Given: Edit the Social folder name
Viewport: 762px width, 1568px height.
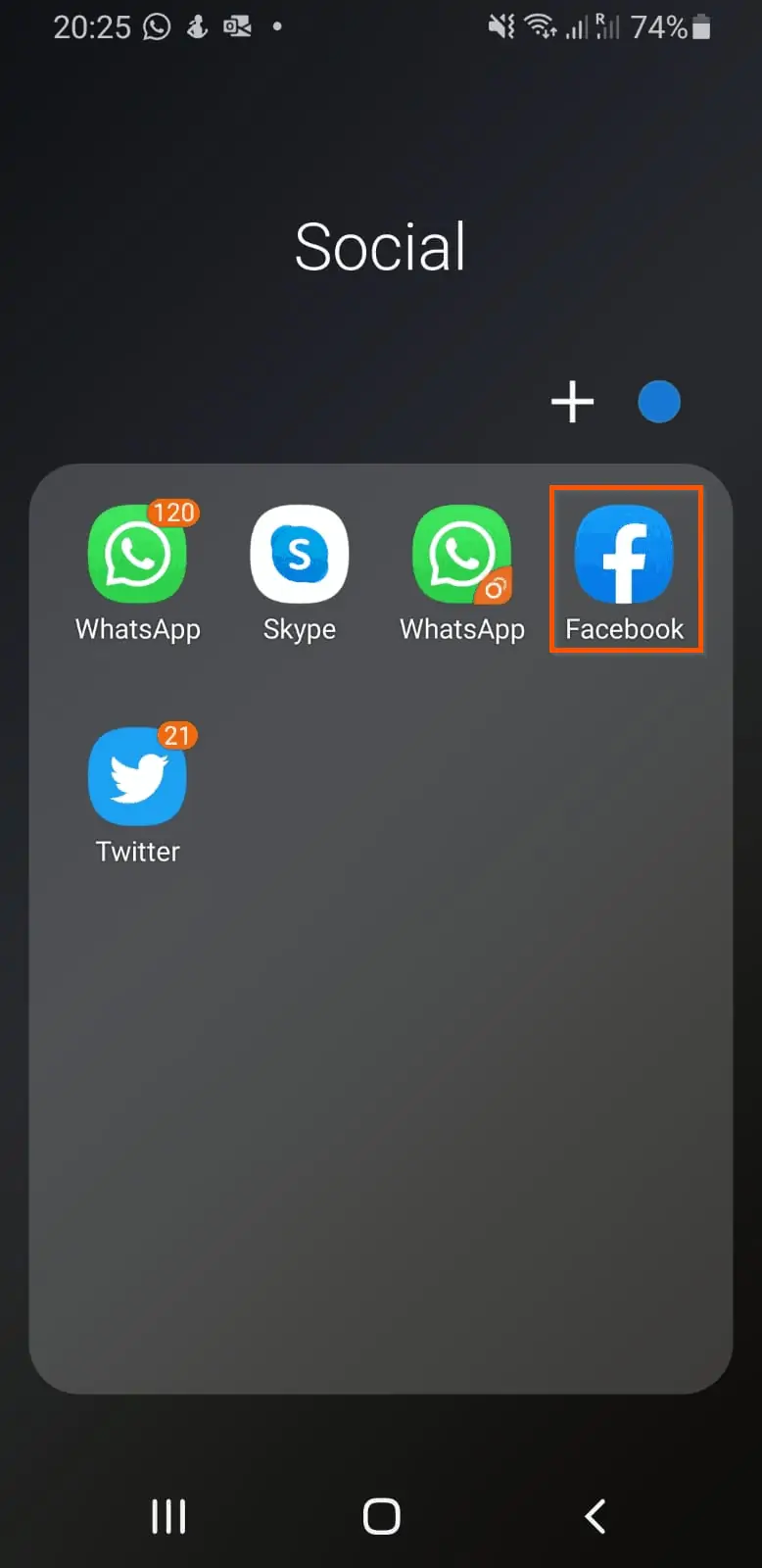Looking at the screenshot, I should (x=380, y=247).
